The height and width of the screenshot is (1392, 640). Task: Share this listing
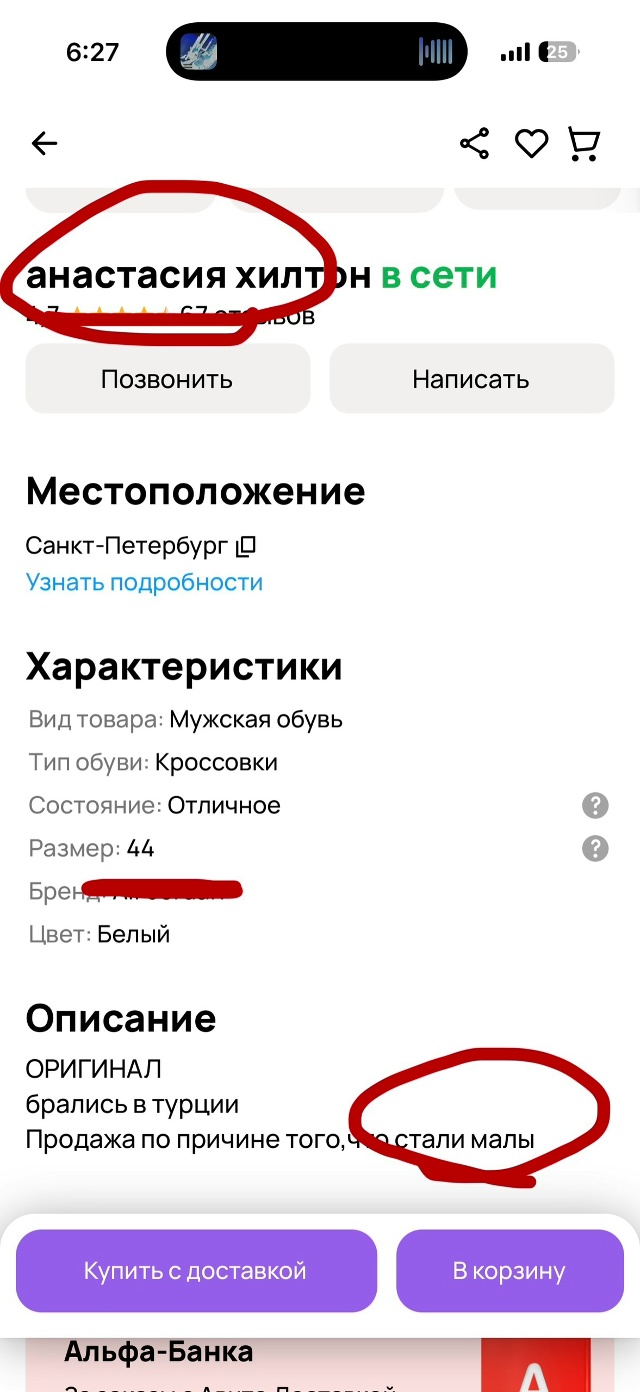pos(474,144)
